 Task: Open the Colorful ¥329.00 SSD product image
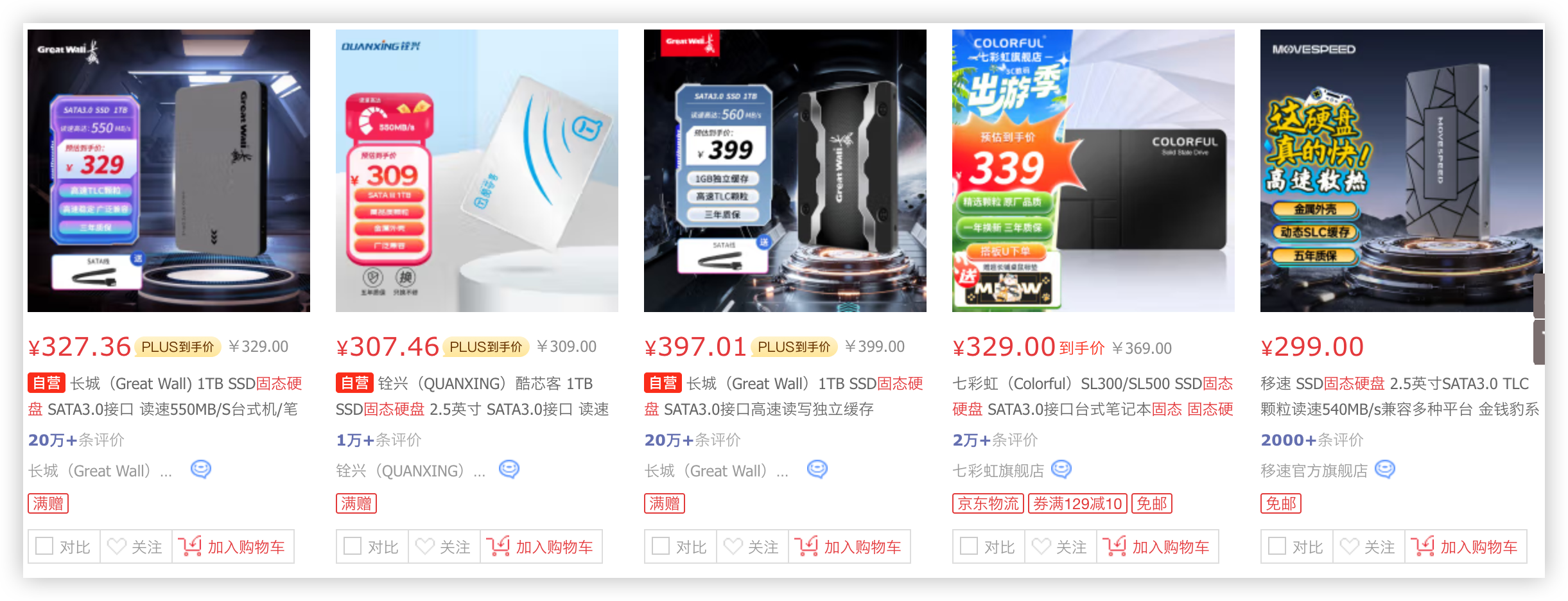click(x=1093, y=171)
